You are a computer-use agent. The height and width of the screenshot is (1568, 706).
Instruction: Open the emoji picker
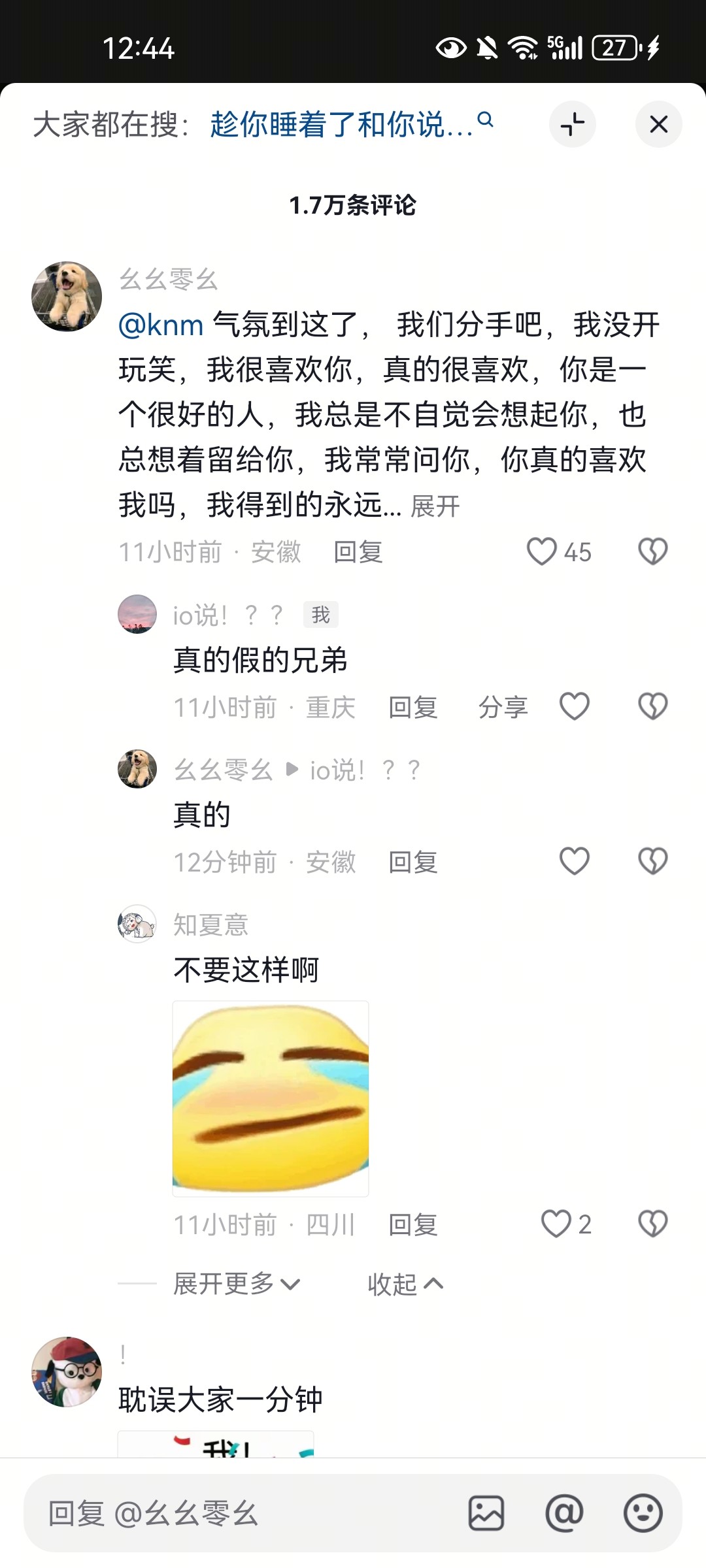click(643, 1513)
